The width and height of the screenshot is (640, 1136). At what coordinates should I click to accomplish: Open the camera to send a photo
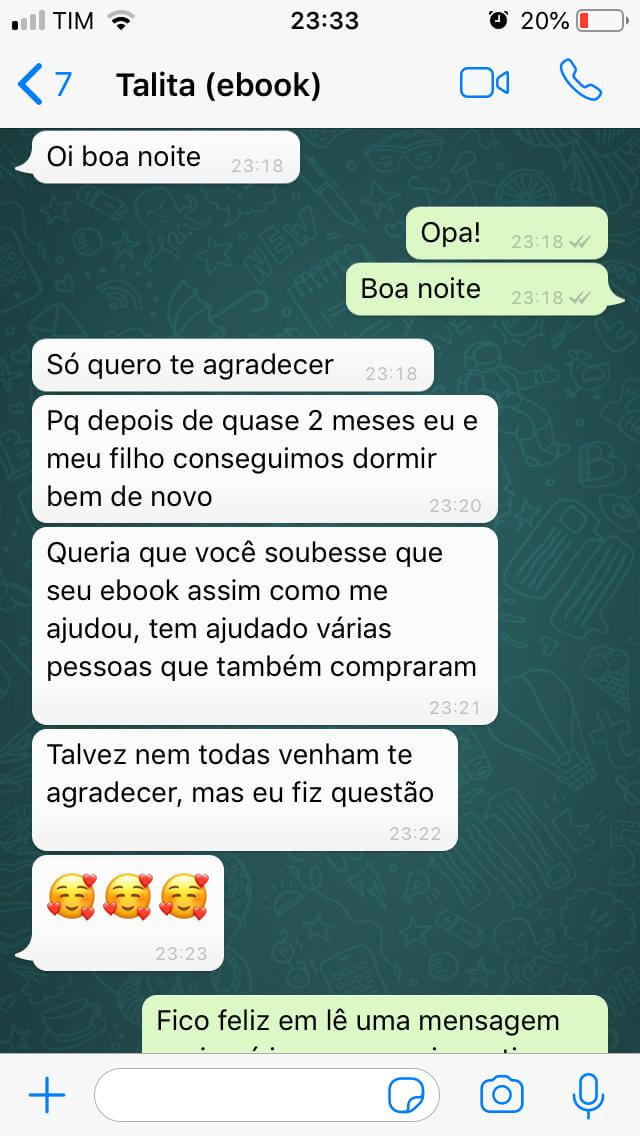coord(502,1096)
